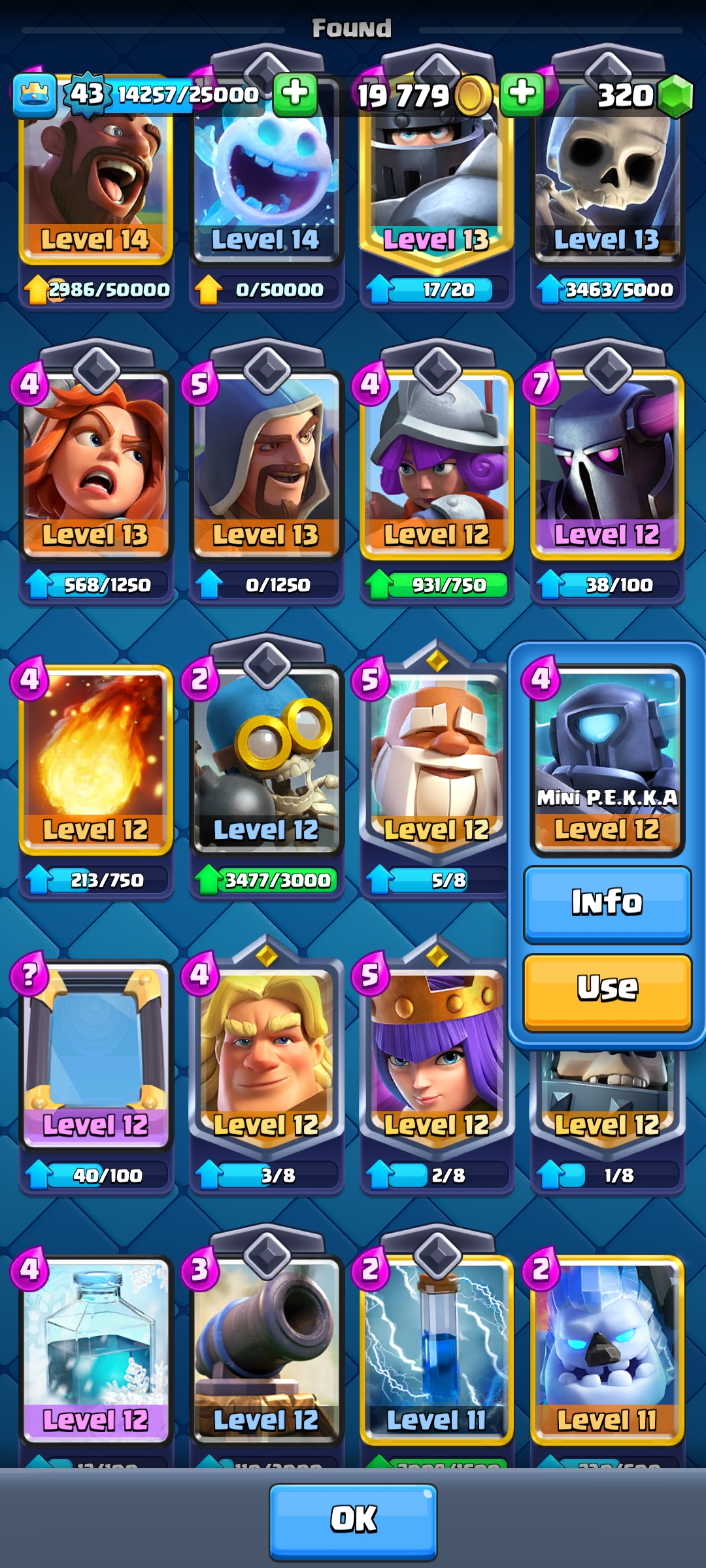Tap the Info button for Mini P.E.K.K.A
Screen dimensions: 706x1568
click(607, 904)
